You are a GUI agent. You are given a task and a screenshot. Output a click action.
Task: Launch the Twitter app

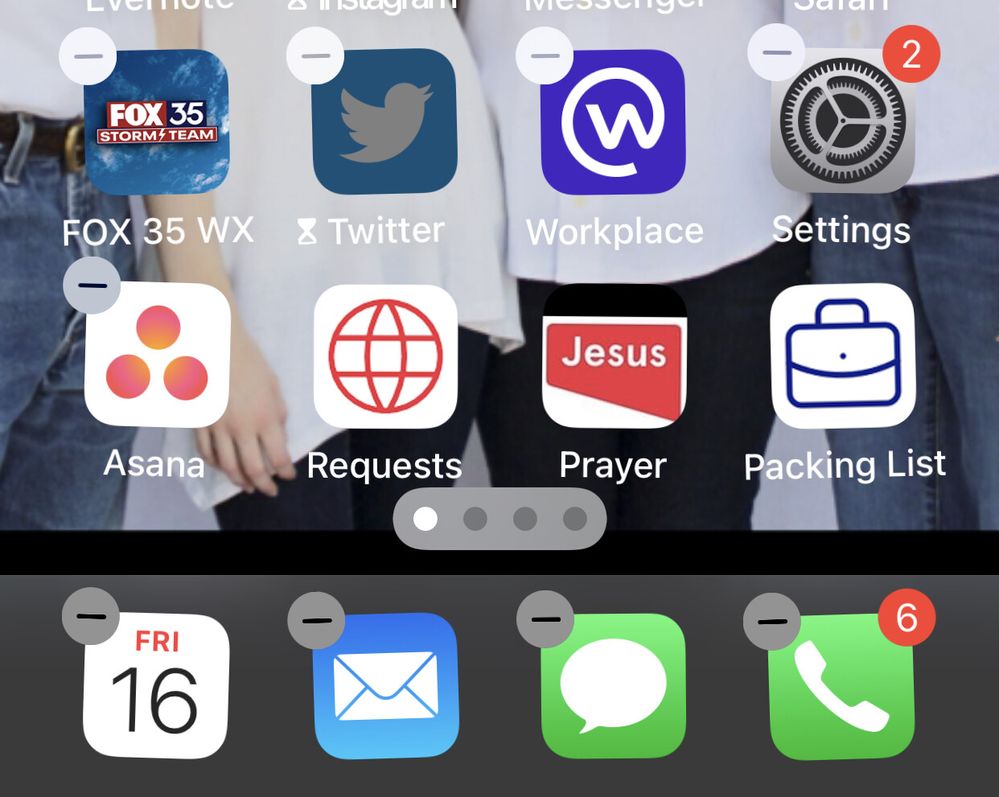[x=385, y=122]
